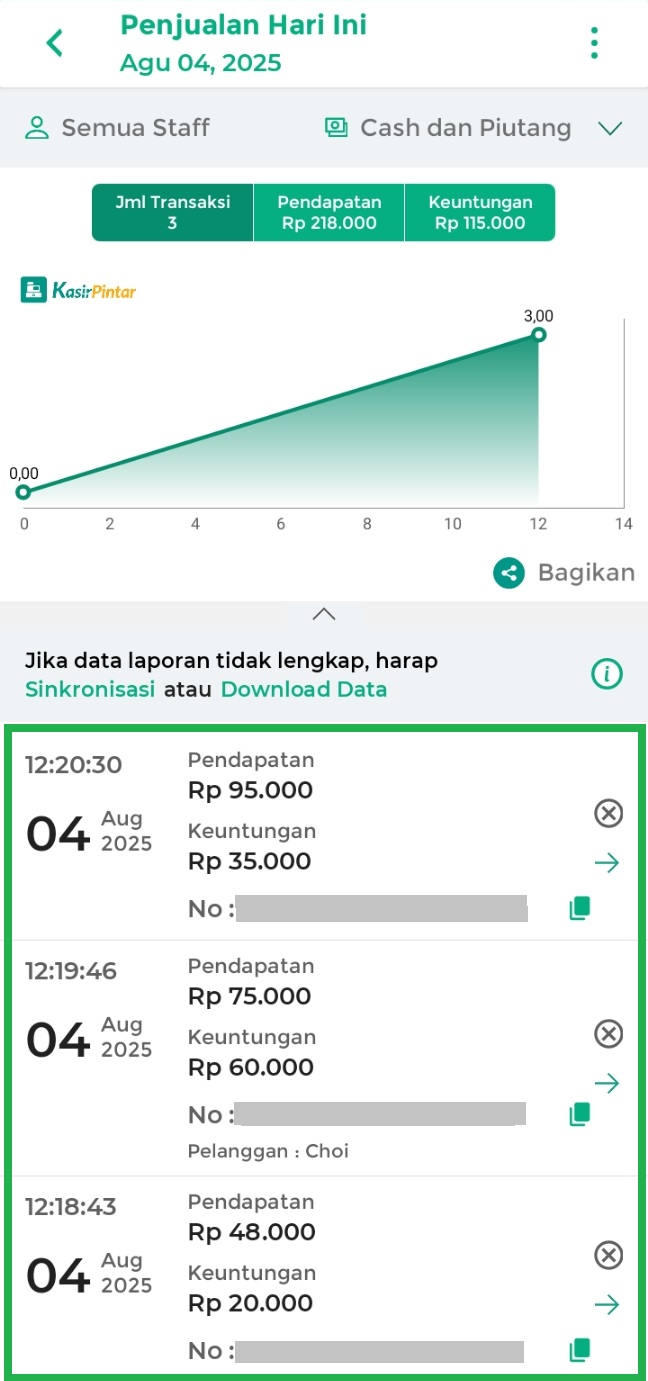Cancel Choi's 12:19:46 transaction

tap(608, 1034)
